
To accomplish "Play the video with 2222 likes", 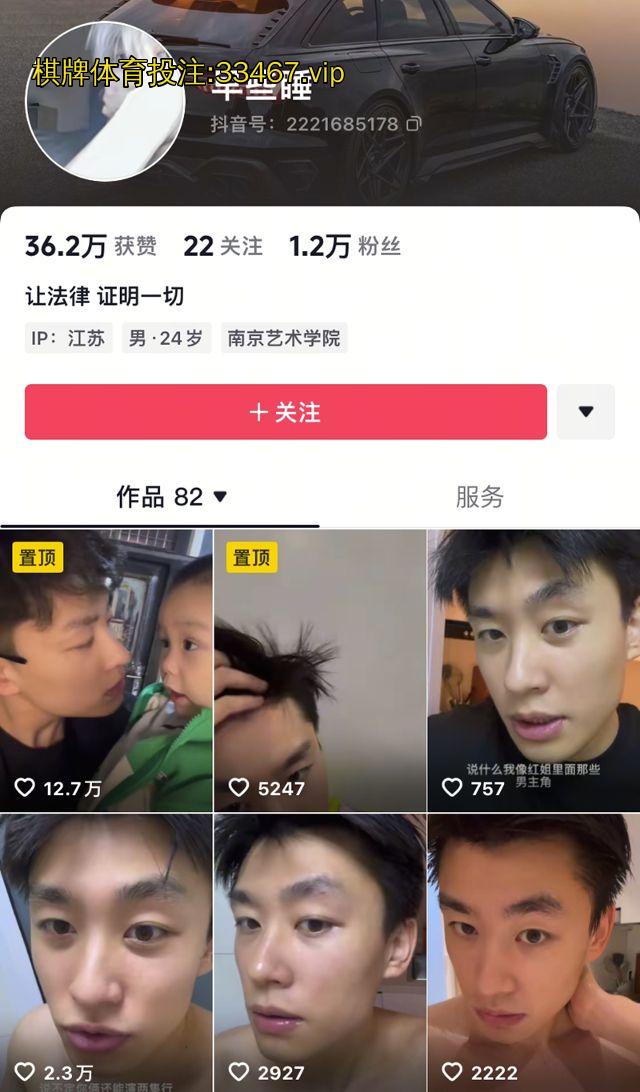I will click(x=533, y=950).
